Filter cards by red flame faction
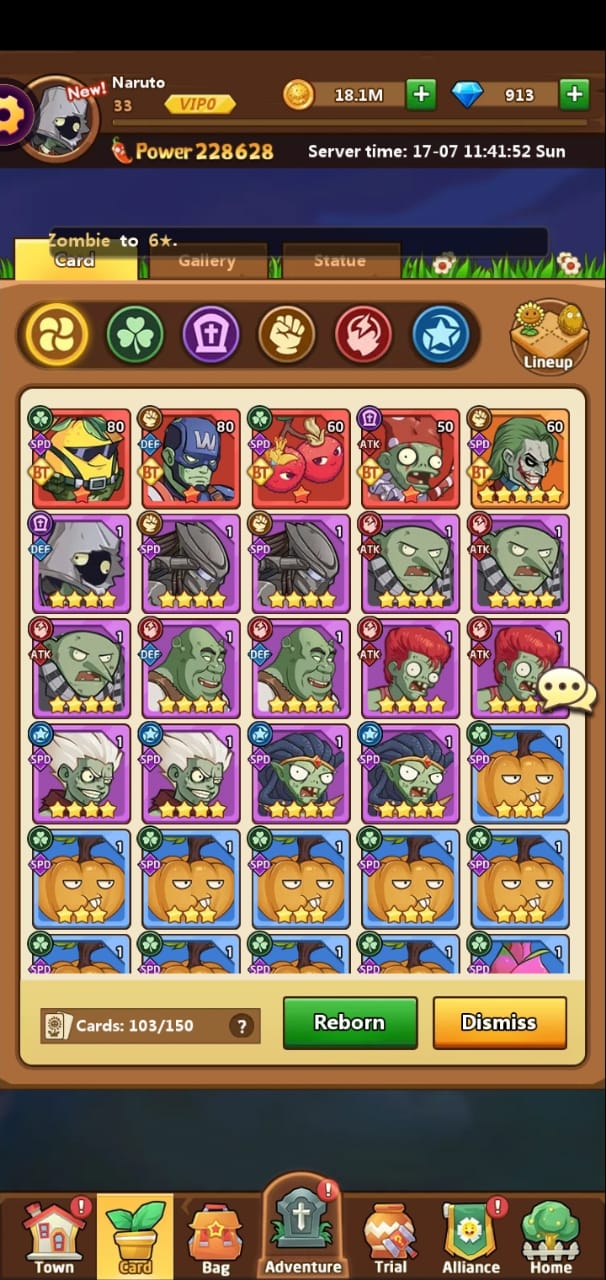Viewport: 606px width, 1280px height. (363, 335)
